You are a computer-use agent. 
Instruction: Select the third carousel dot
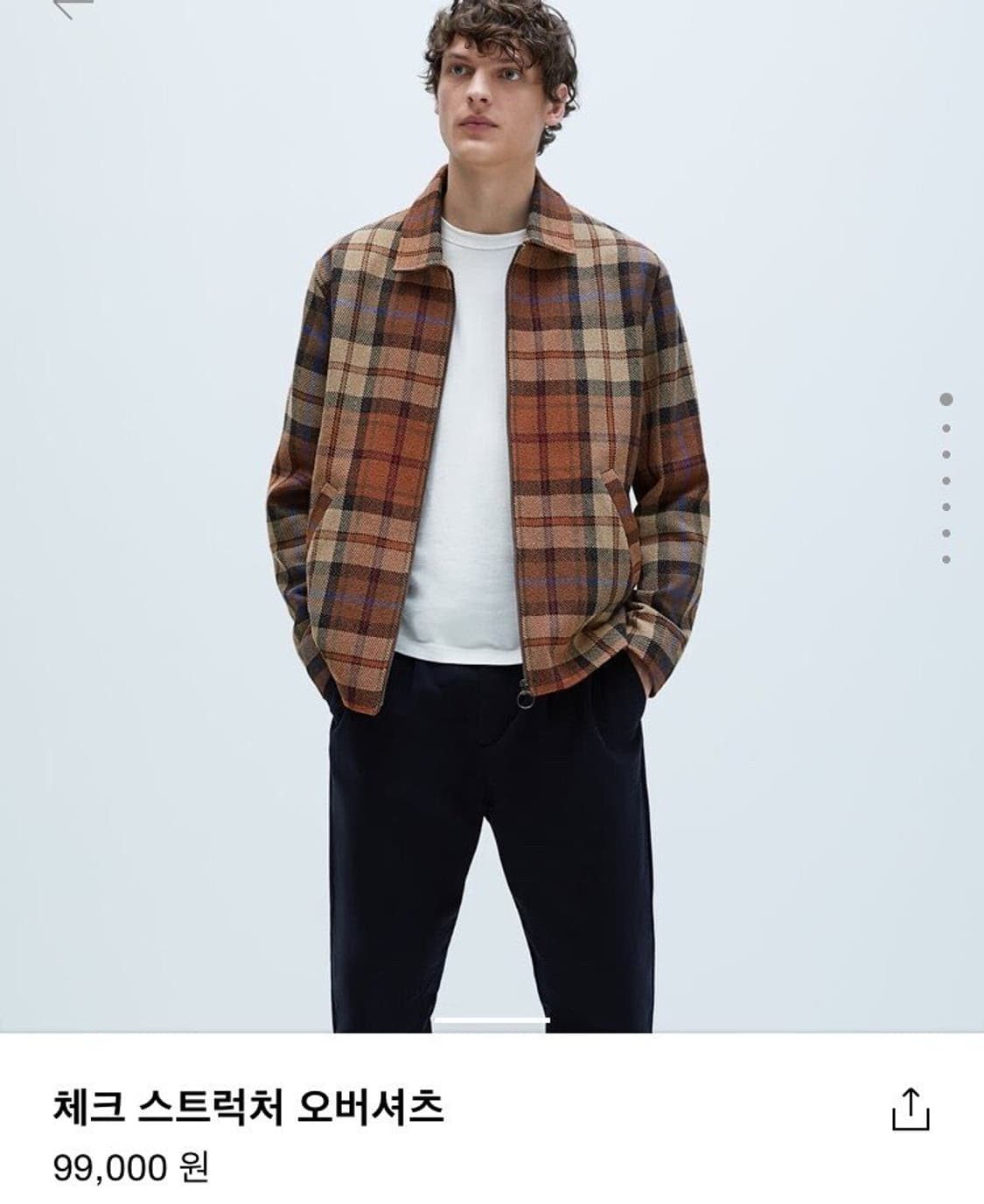947,455
